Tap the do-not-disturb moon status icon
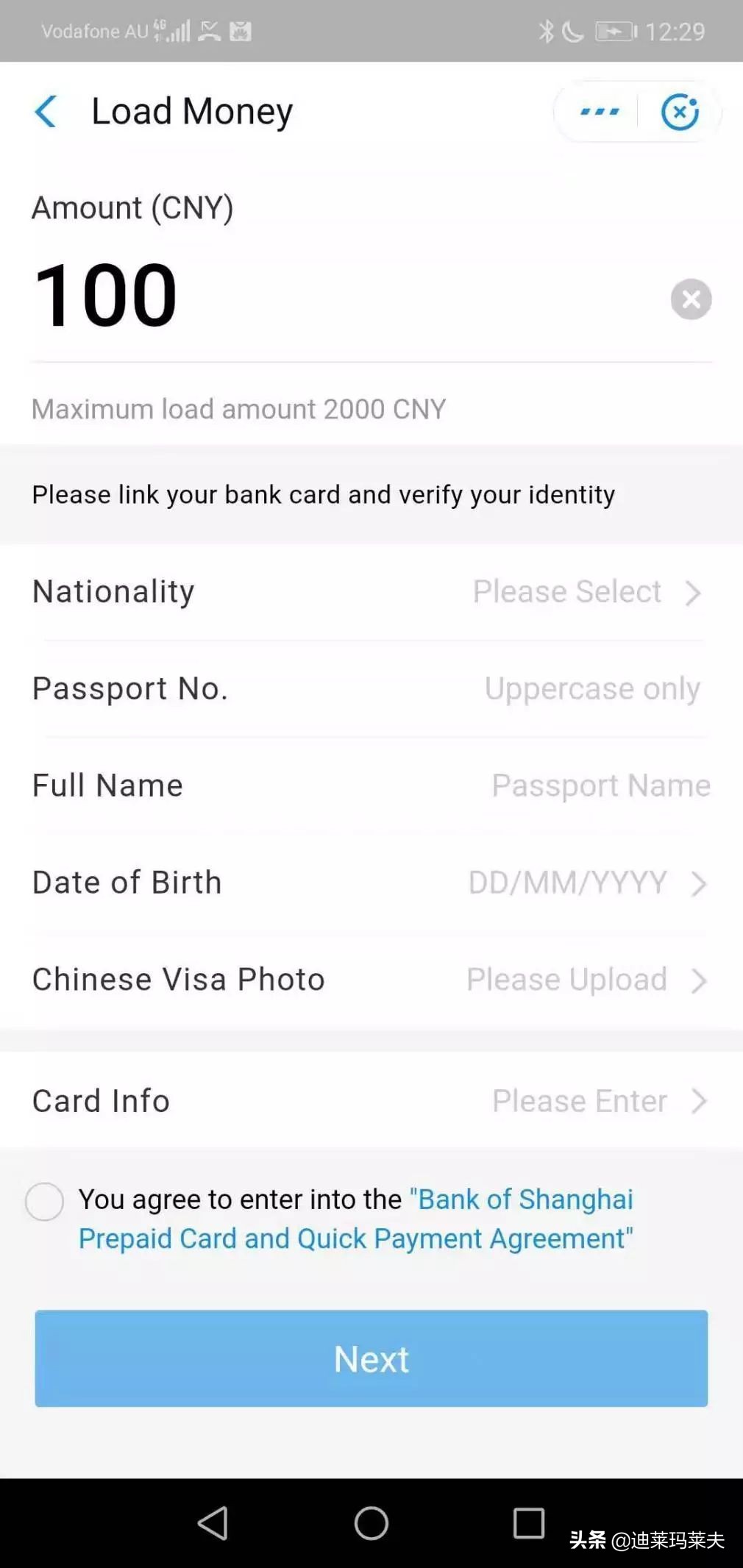Screen dimensions: 743x1568 coord(572,31)
